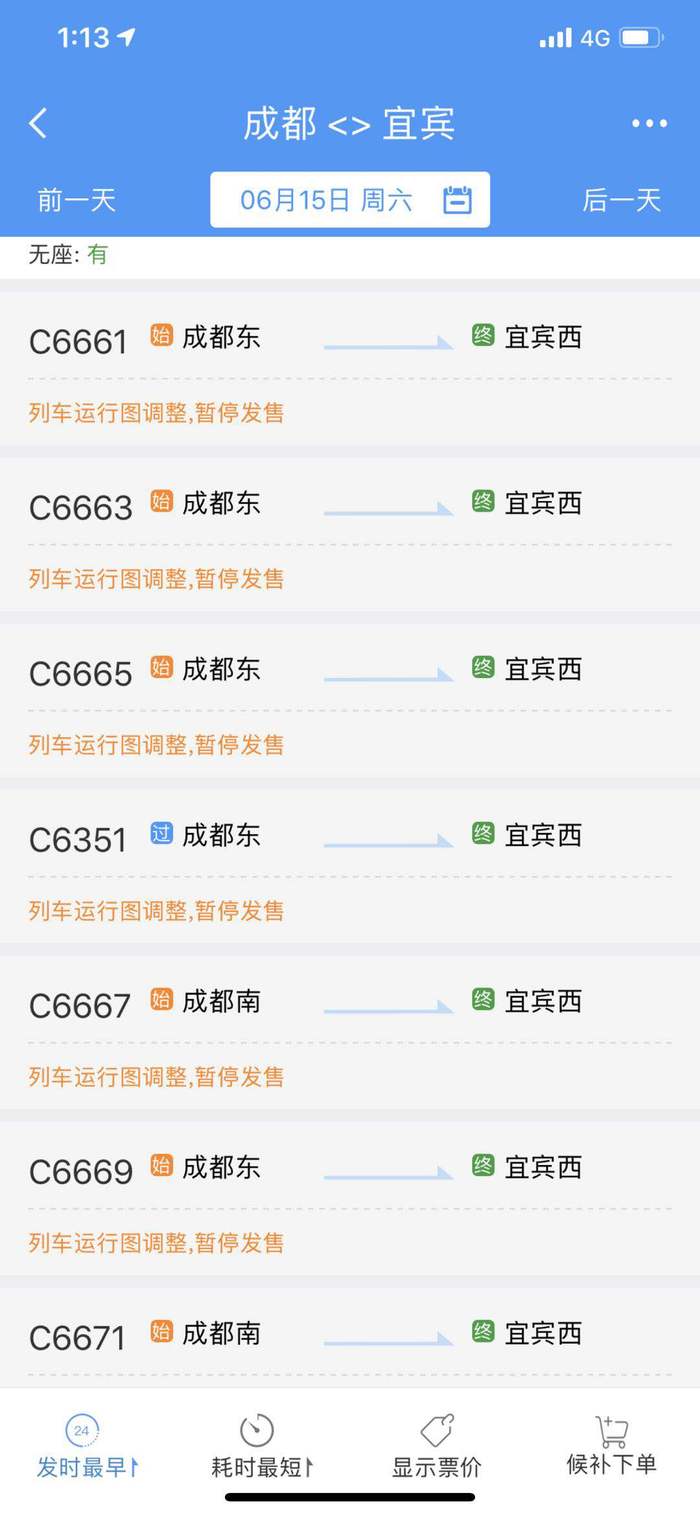Show ticket prices (显示票价)
700x1515 pixels.
coord(437,1446)
